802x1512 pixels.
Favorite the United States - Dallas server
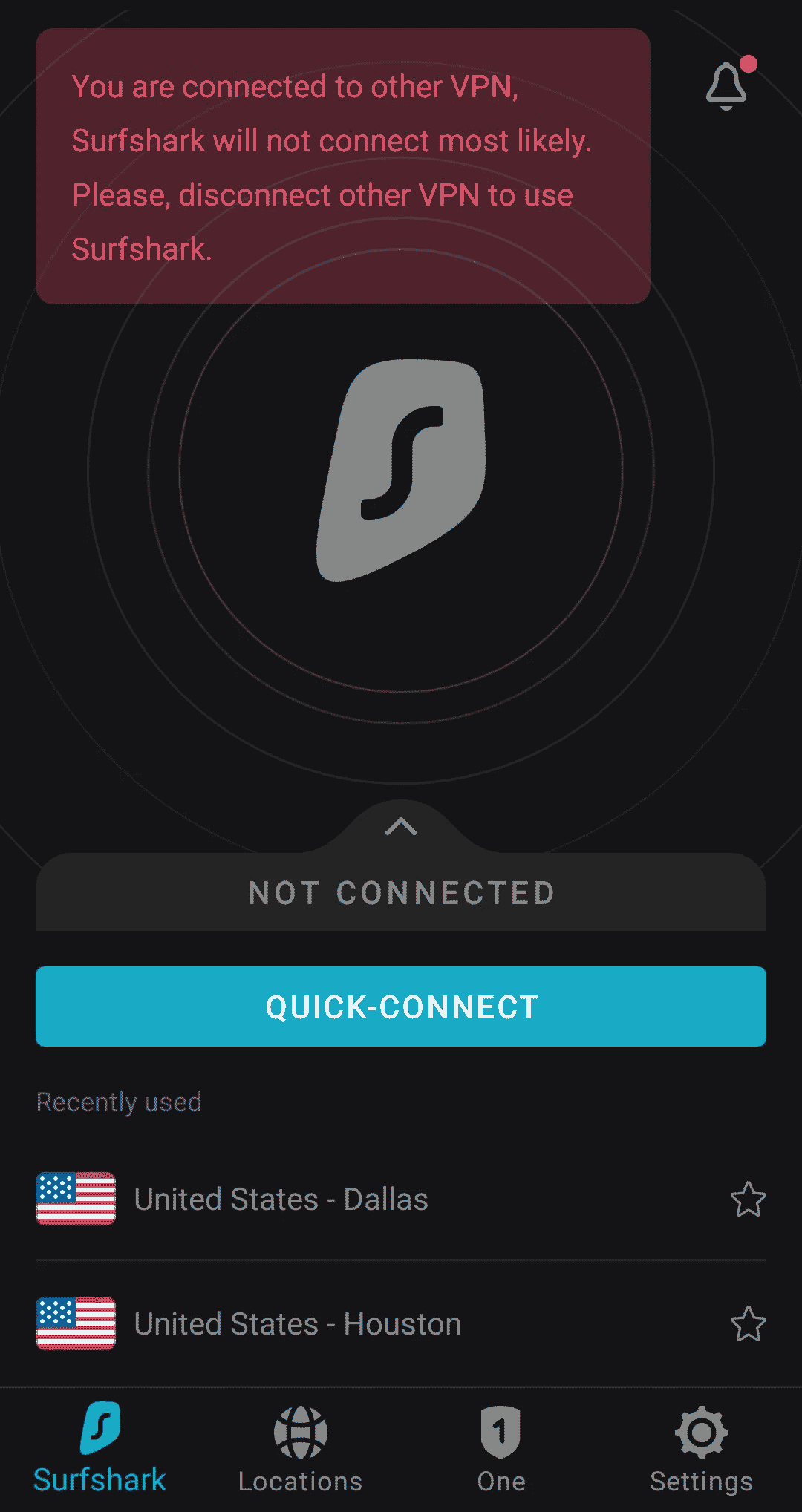pyautogui.click(x=749, y=1199)
